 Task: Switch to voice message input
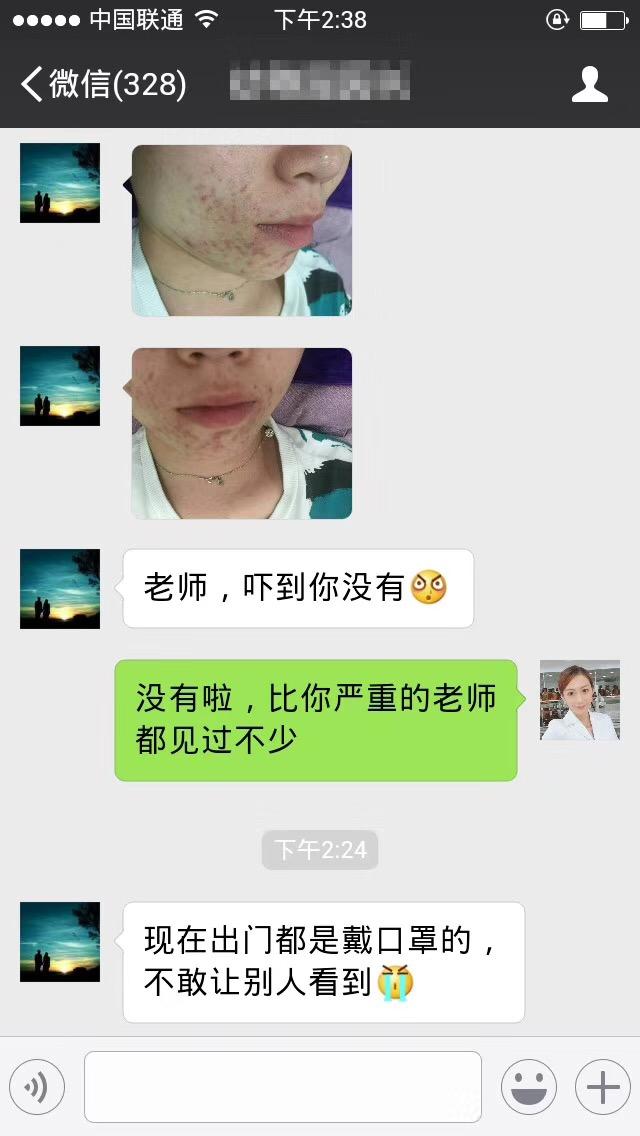tap(37, 1086)
